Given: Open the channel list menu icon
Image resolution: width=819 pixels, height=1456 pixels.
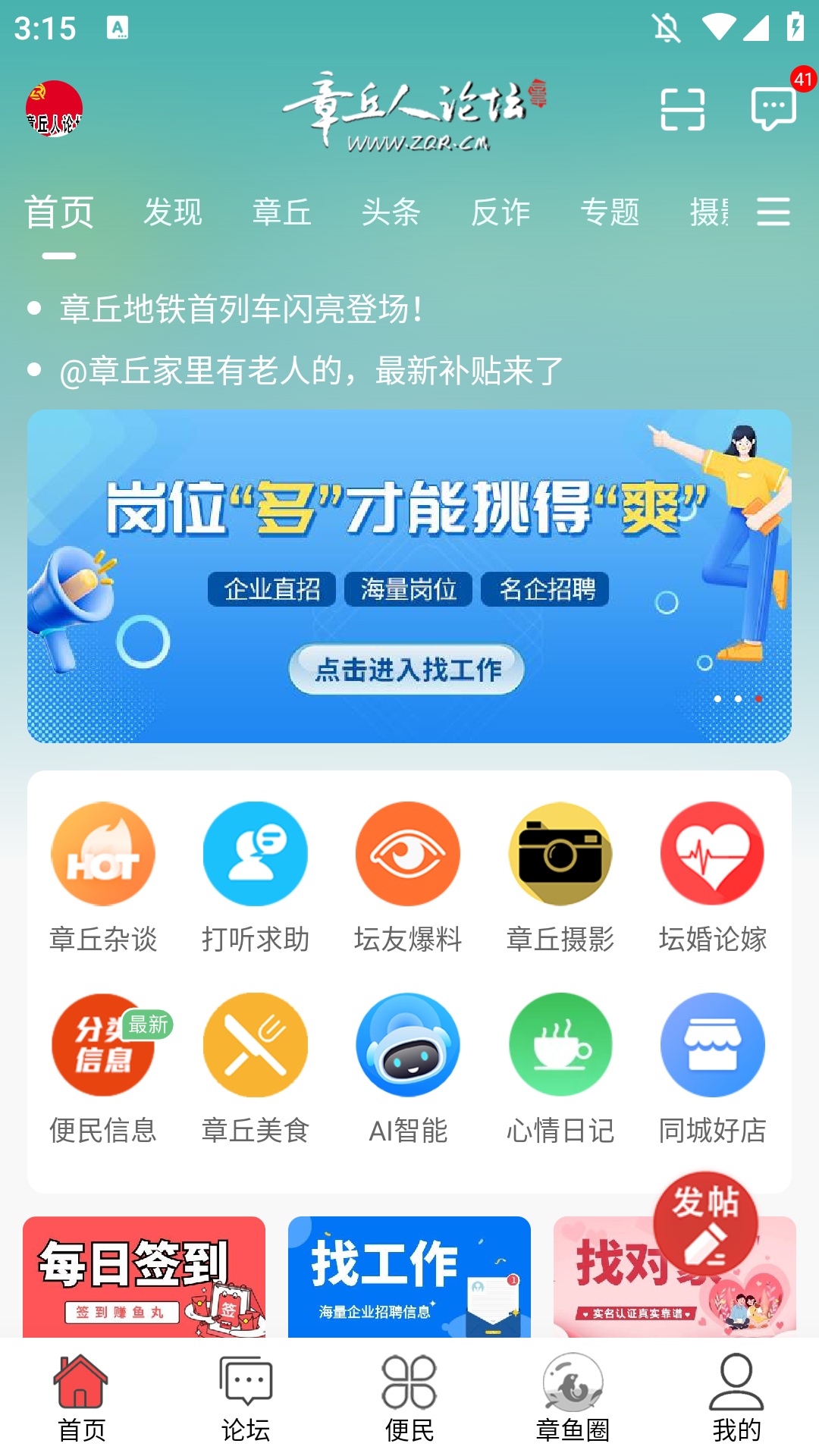Looking at the screenshot, I should click(x=773, y=212).
